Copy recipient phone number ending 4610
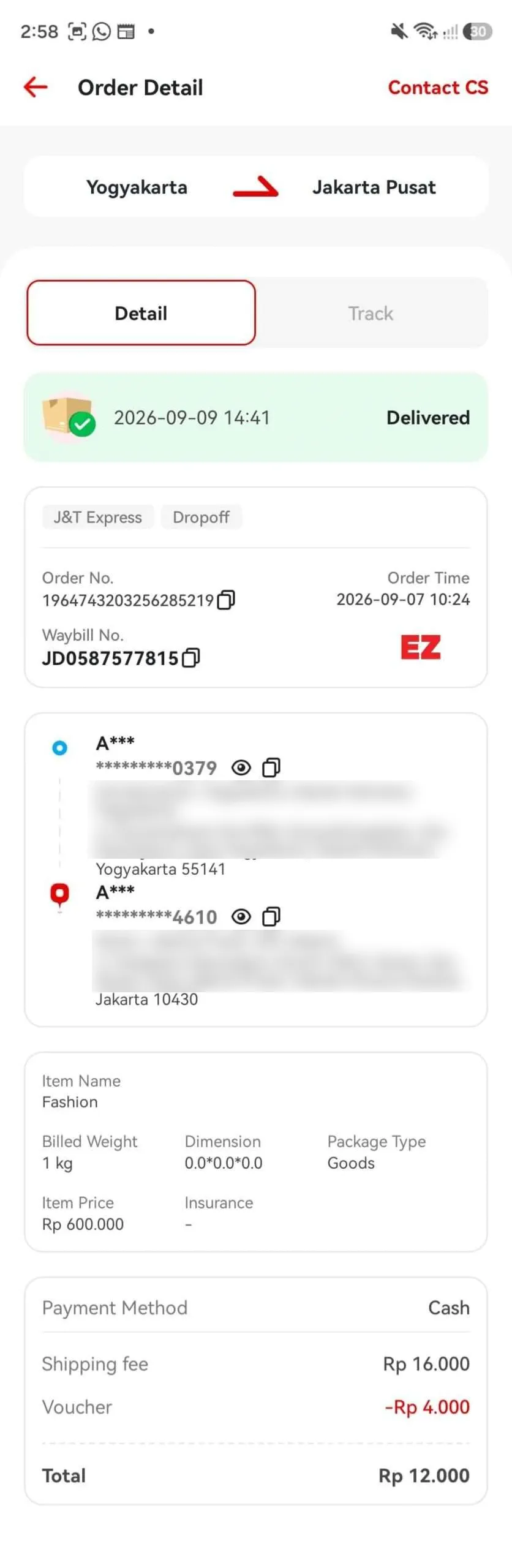 [x=271, y=916]
